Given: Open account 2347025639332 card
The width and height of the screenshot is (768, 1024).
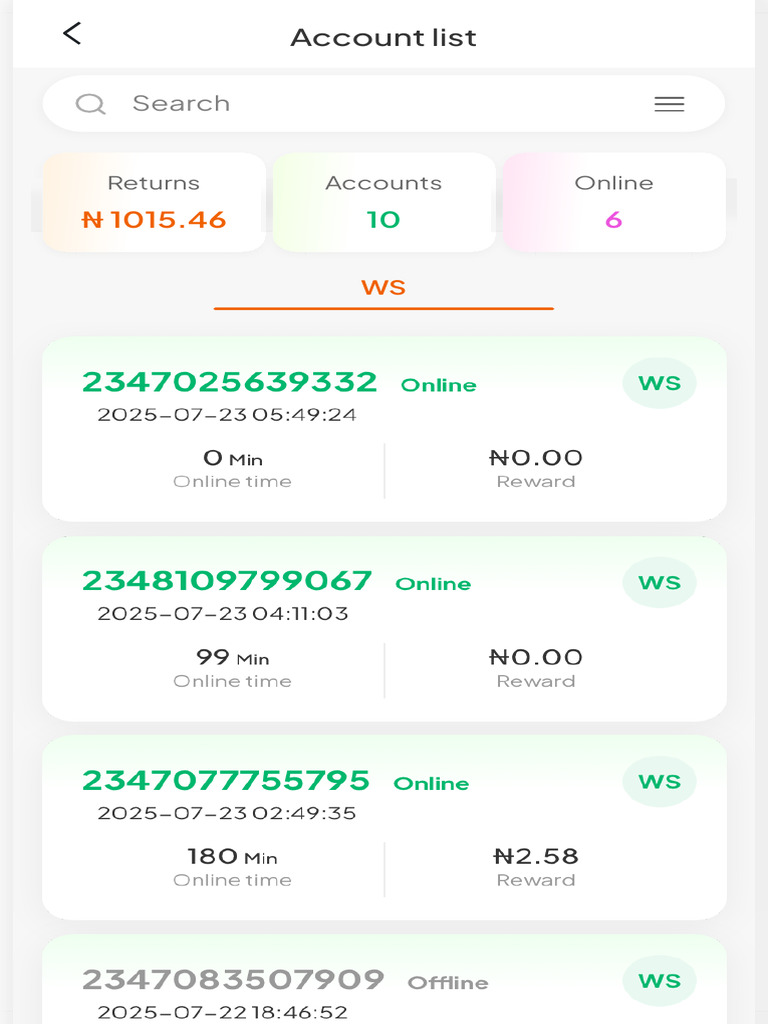Looking at the screenshot, I should (x=384, y=428).
